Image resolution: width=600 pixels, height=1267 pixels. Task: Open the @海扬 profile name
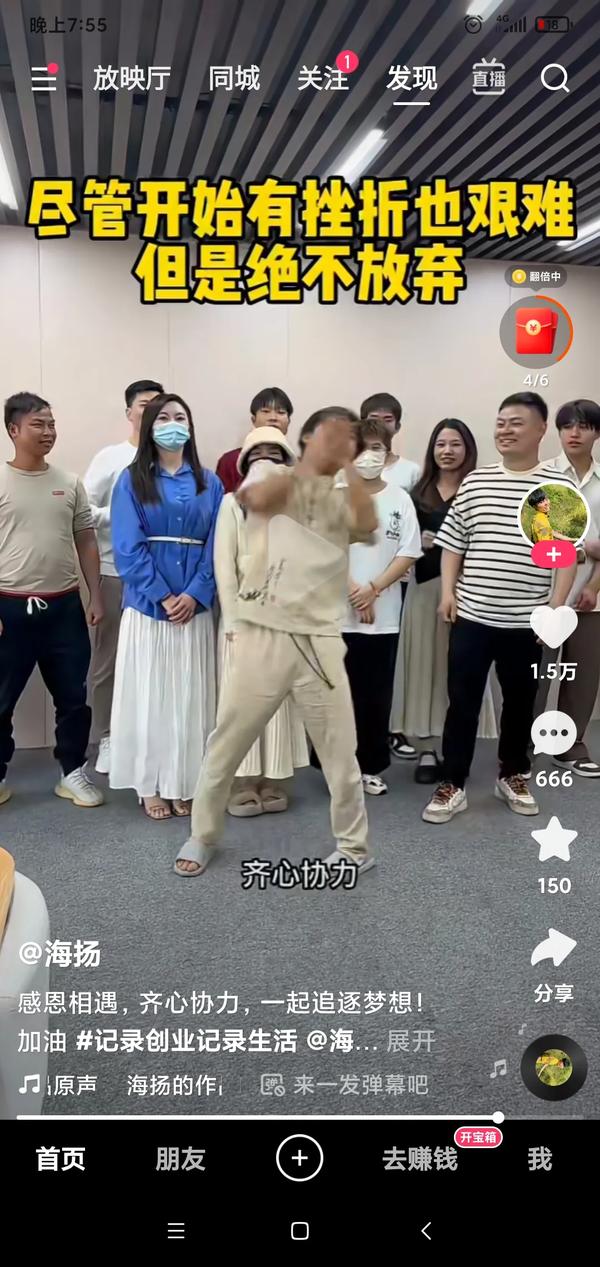pos(59,954)
